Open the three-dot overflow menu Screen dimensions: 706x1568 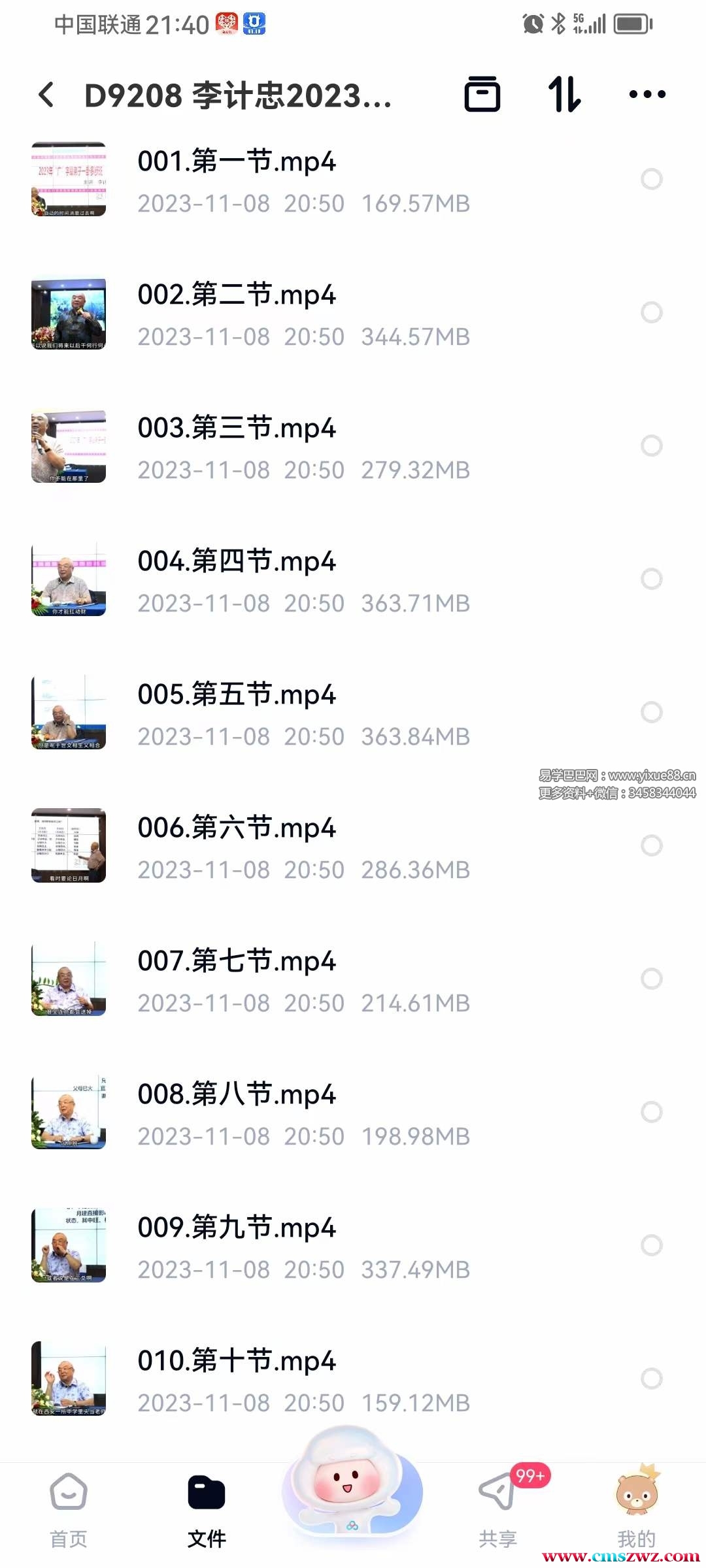coord(647,95)
